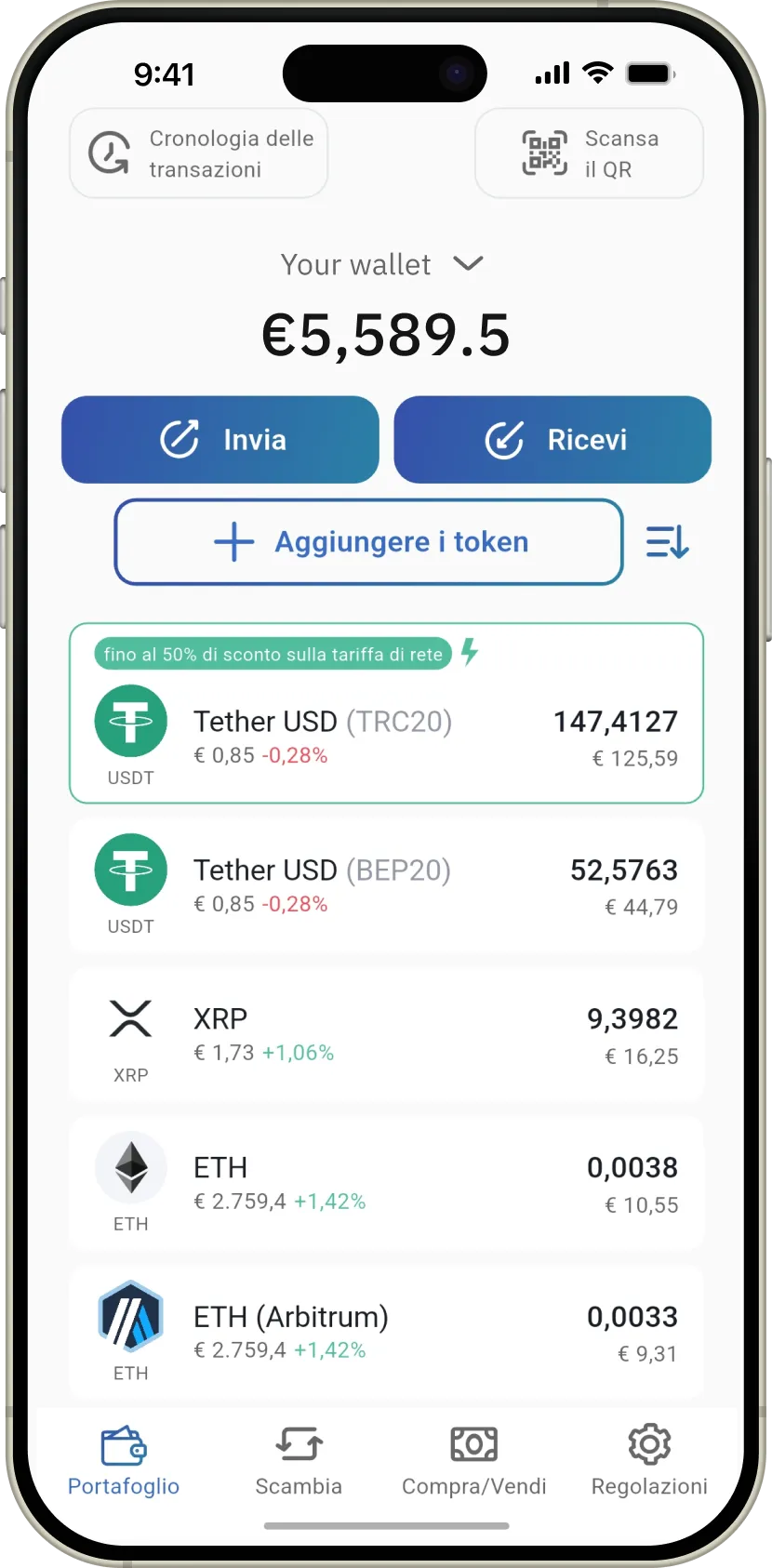Open the token sort order icon

click(x=668, y=542)
